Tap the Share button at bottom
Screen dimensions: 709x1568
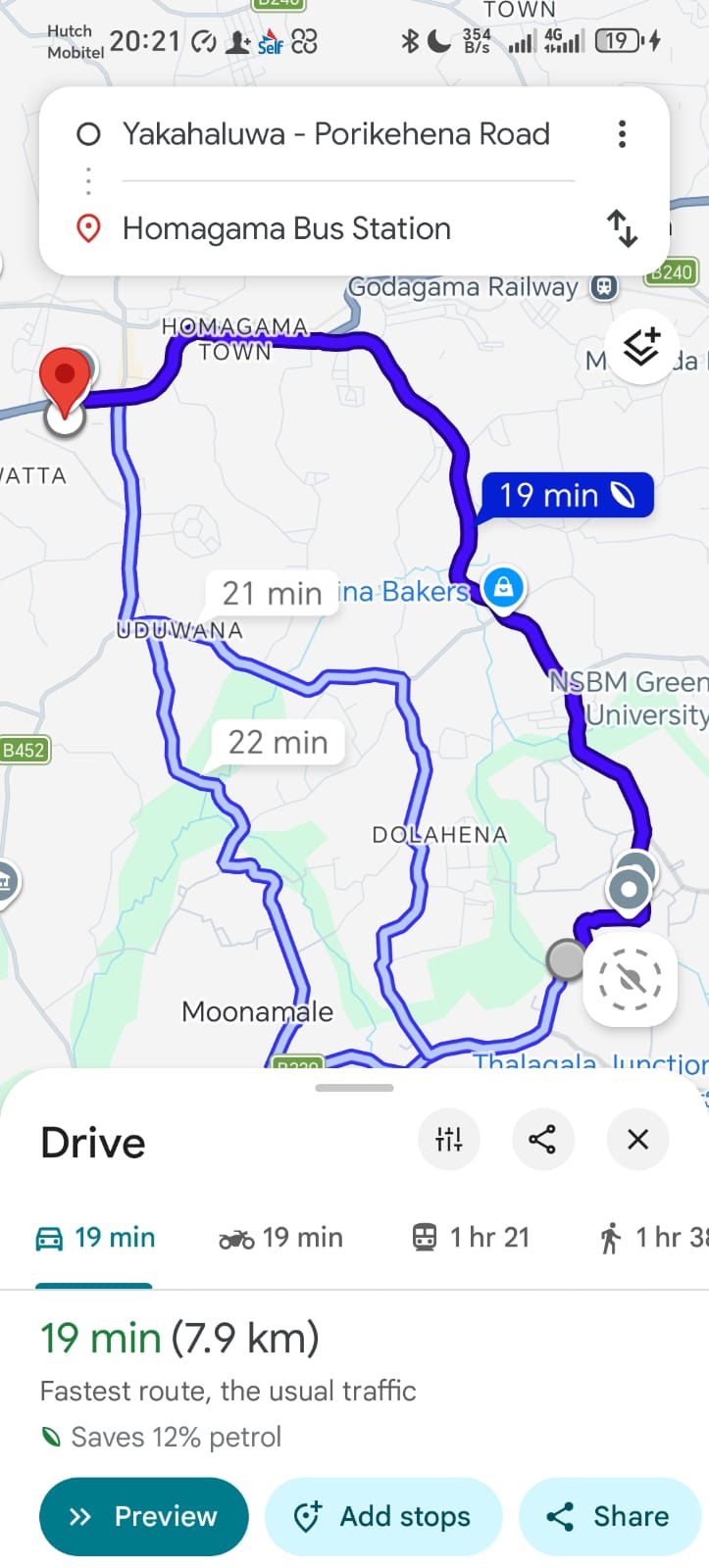(x=610, y=1516)
